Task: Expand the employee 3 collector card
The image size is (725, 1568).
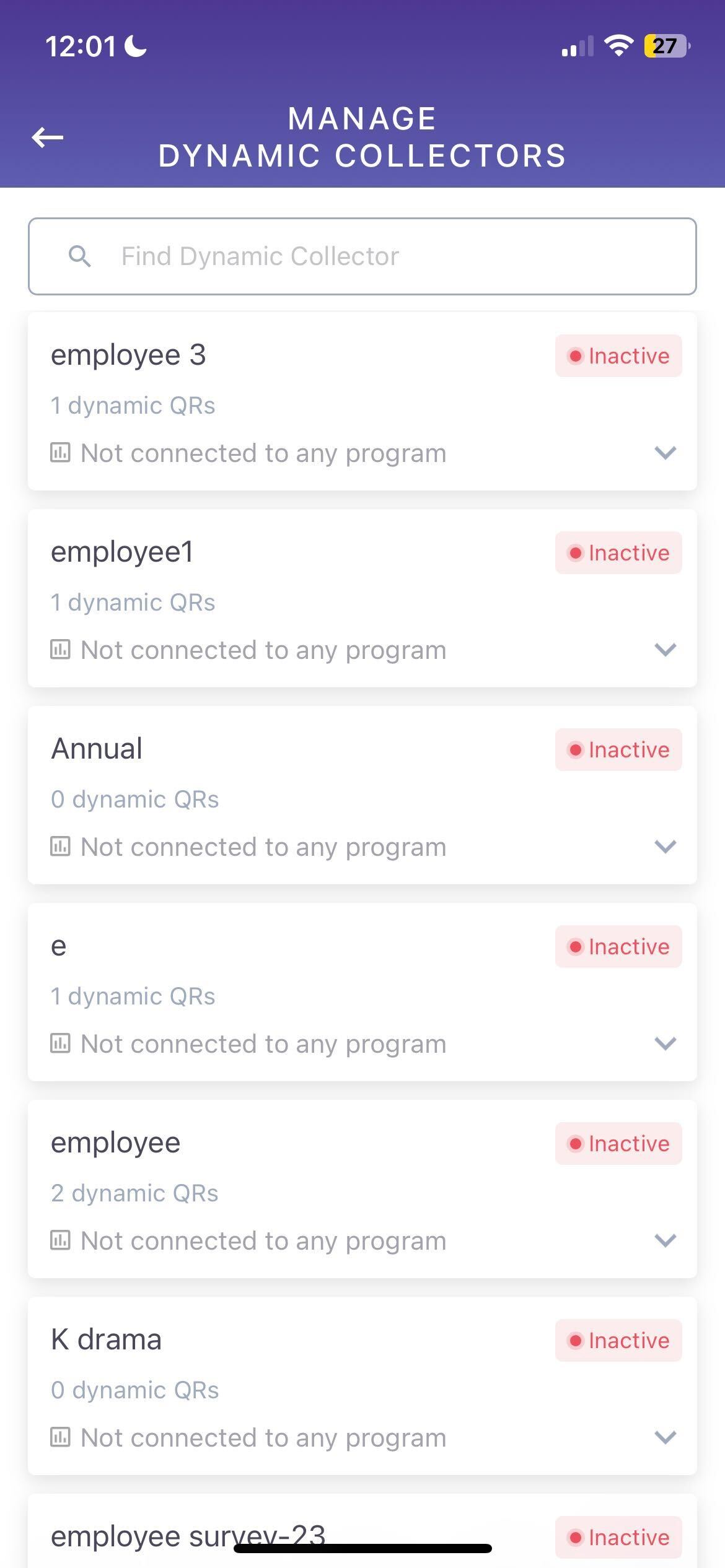Action: pyautogui.click(x=665, y=453)
